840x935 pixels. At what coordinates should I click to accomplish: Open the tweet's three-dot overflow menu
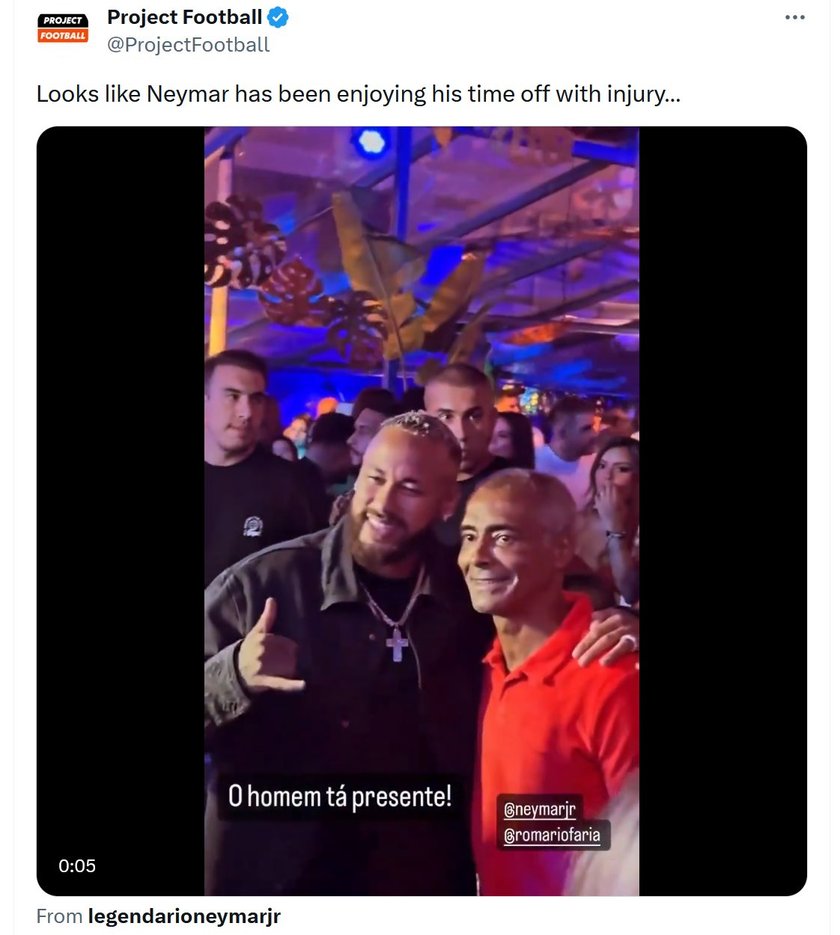click(794, 18)
